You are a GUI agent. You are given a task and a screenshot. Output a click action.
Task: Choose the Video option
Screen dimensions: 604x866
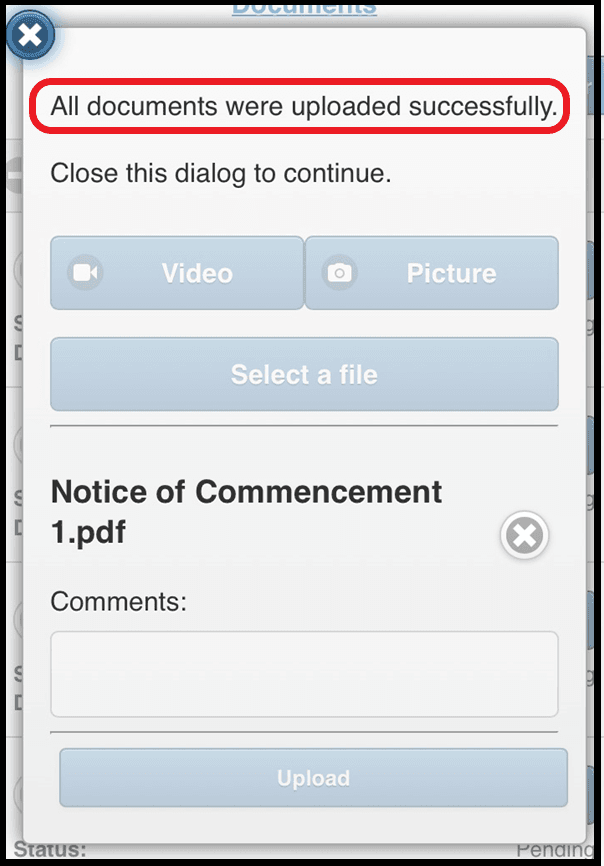177,273
